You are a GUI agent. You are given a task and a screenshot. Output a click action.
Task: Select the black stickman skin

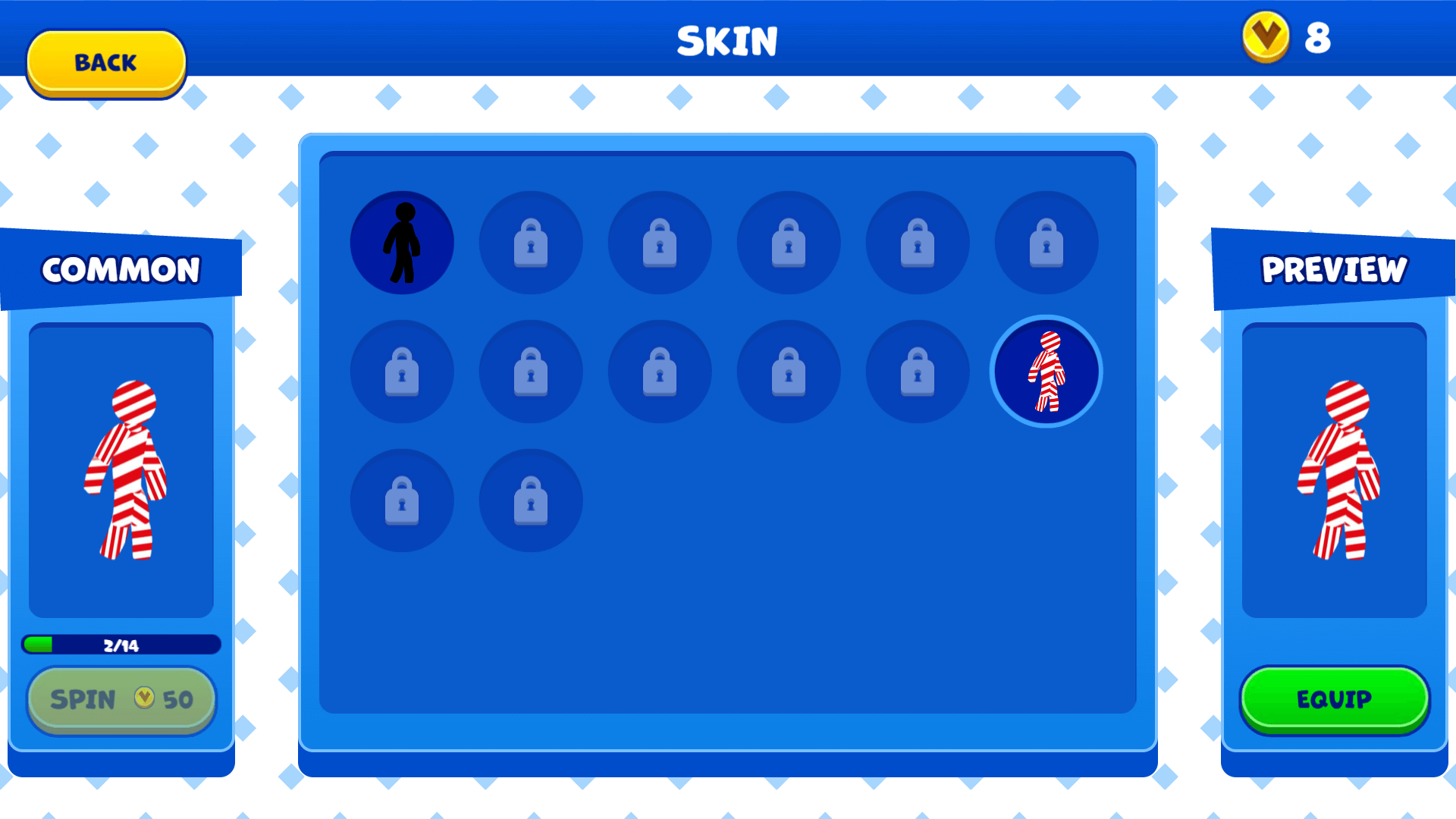coord(402,243)
